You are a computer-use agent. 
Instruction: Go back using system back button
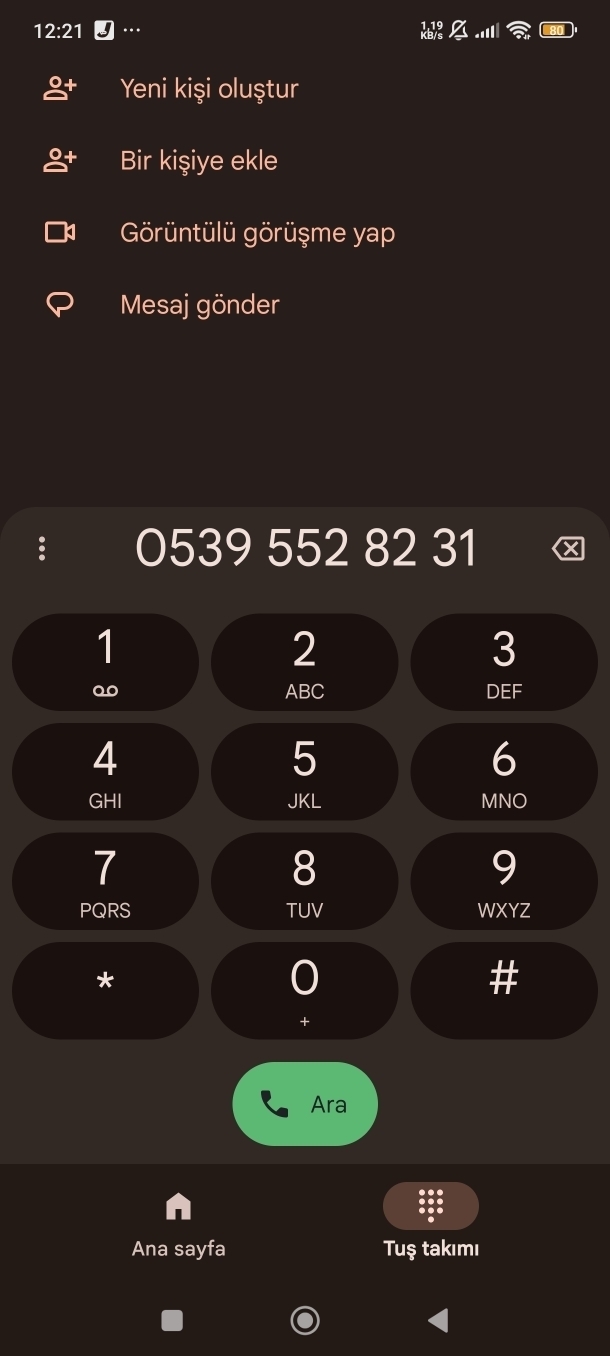coord(438,1320)
